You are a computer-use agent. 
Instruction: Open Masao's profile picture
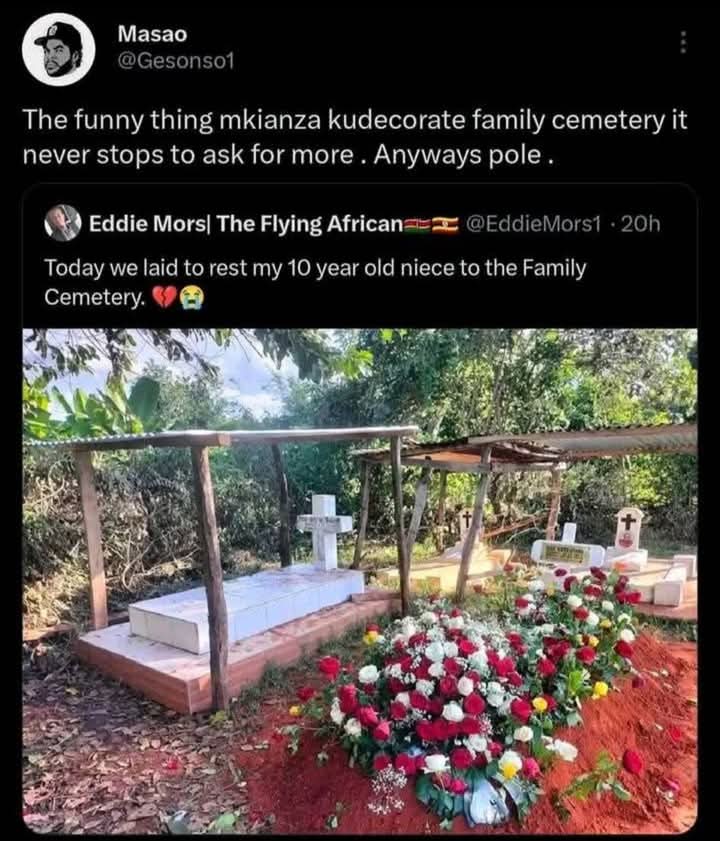58,49
